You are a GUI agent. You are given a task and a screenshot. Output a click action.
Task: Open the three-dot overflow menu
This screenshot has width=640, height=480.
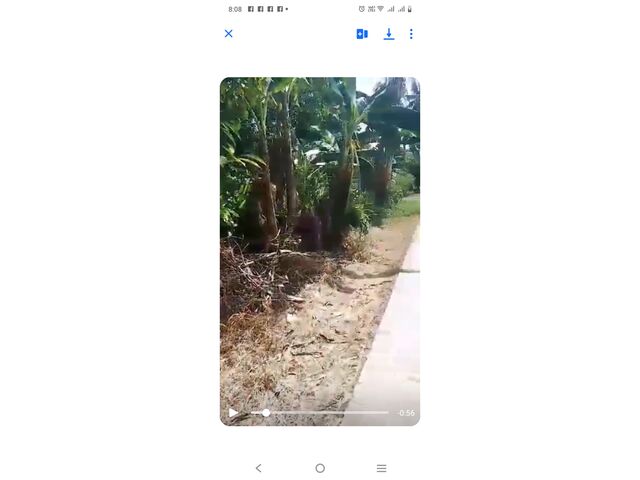411,34
